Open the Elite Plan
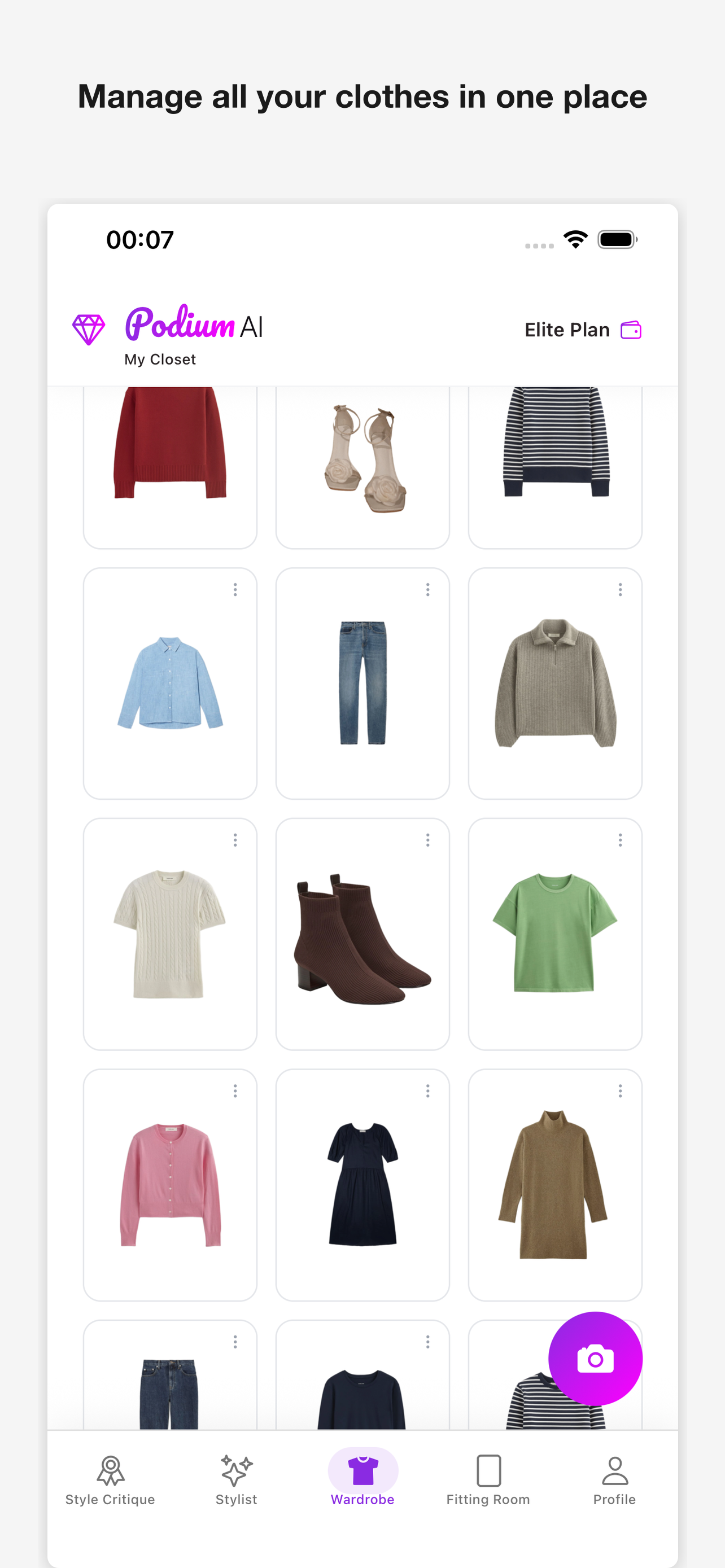This screenshot has height=1568, width=725. coord(566,329)
